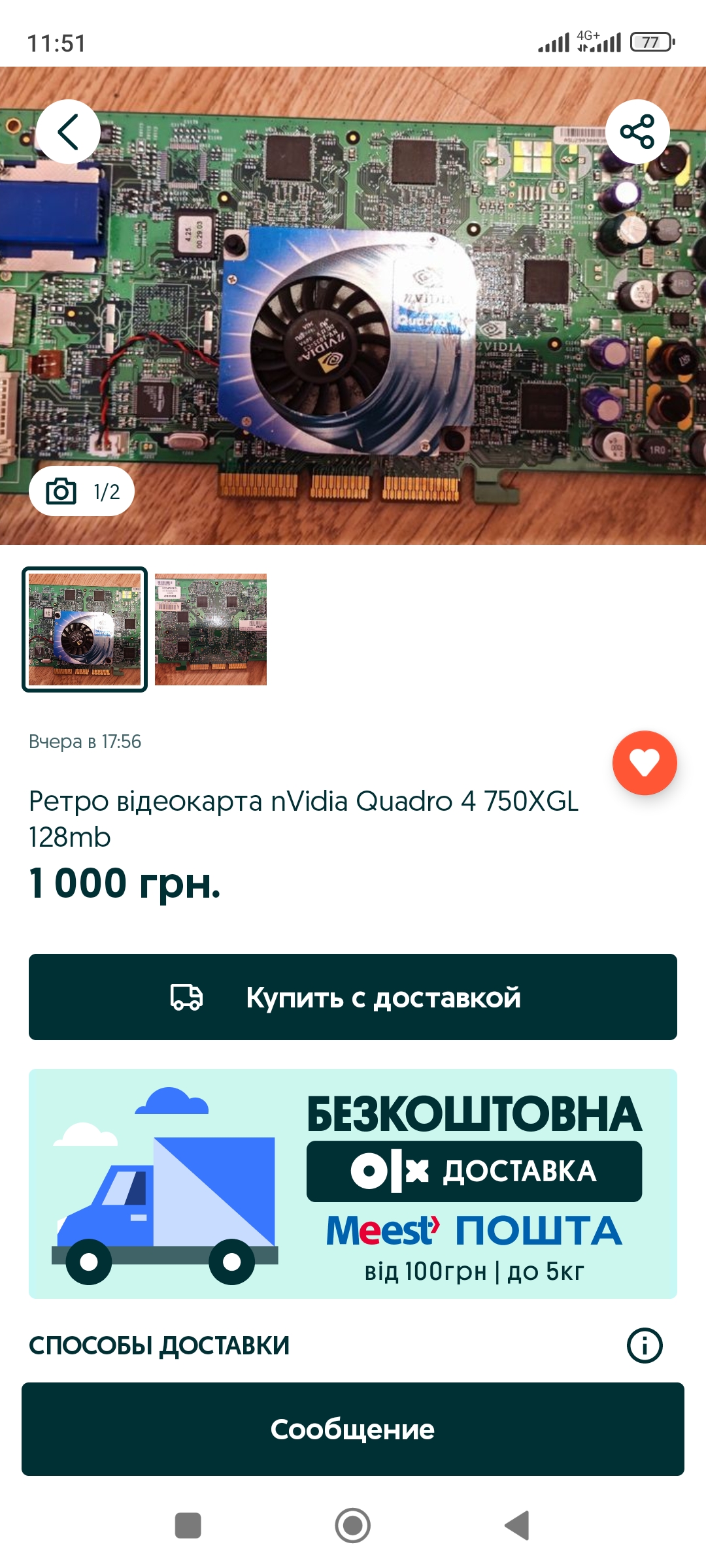This screenshot has height=1568, width=706.
Task: Tap the system back button
Action: [516, 1526]
